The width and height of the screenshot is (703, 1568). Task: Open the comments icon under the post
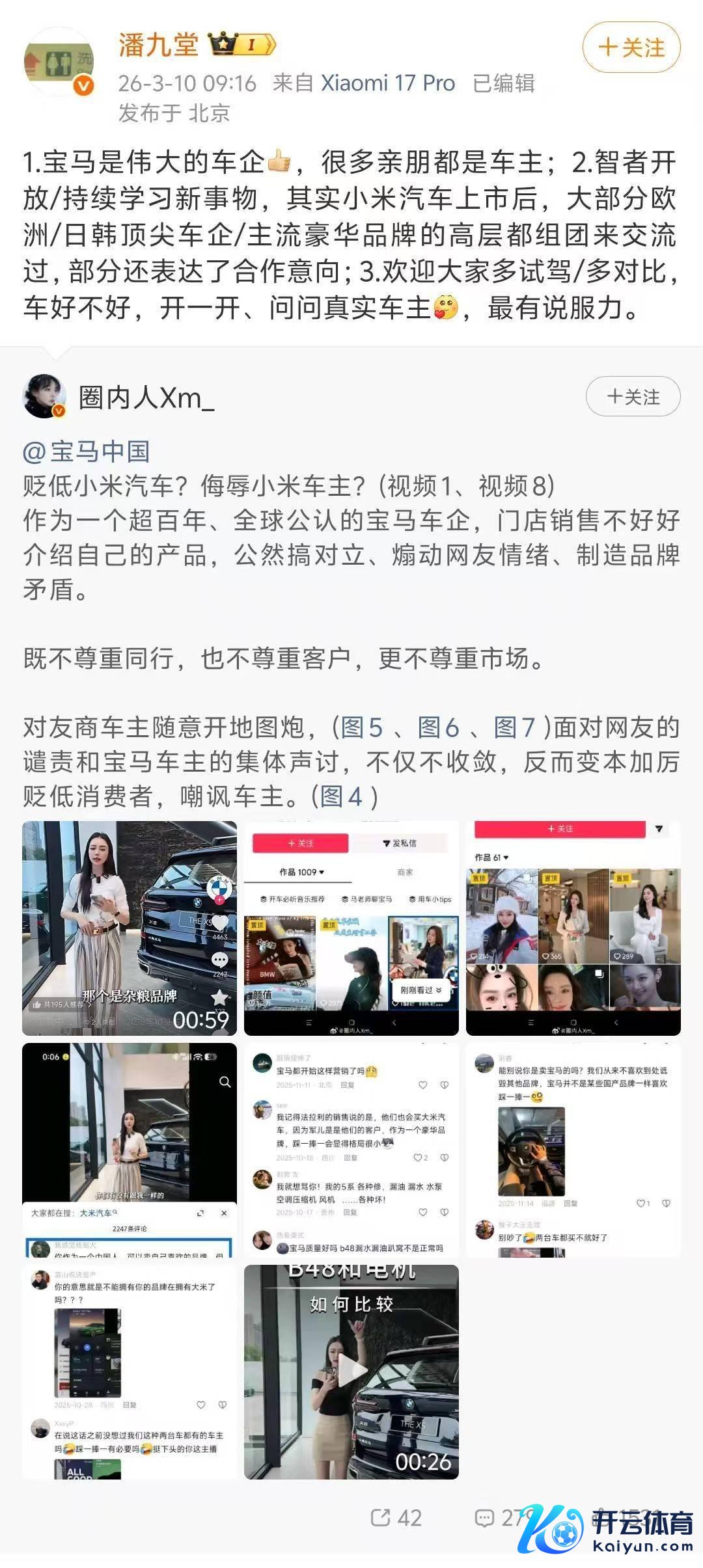tap(485, 1518)
